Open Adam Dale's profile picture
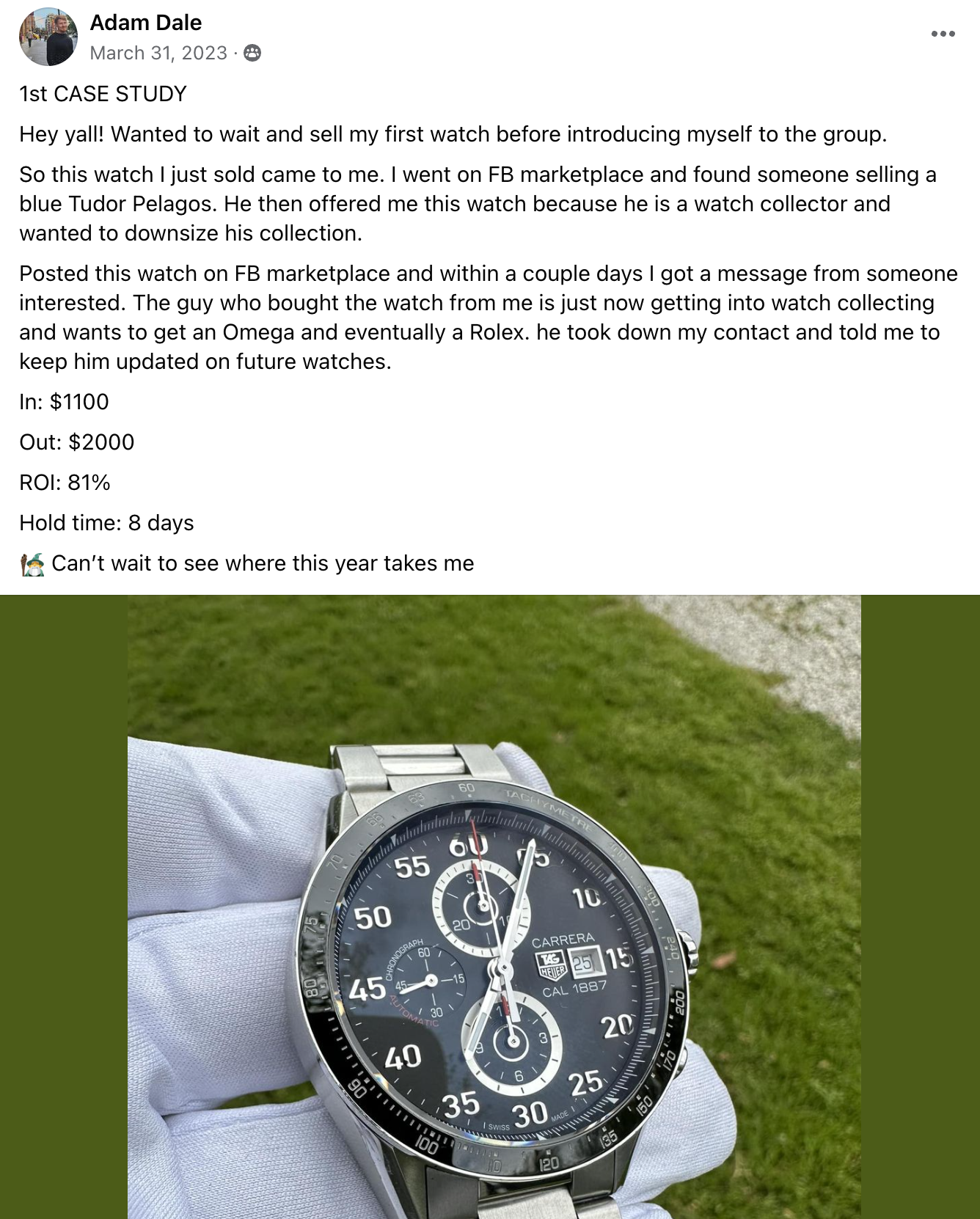Viewport: 980px width, 1219px height. 48,37
